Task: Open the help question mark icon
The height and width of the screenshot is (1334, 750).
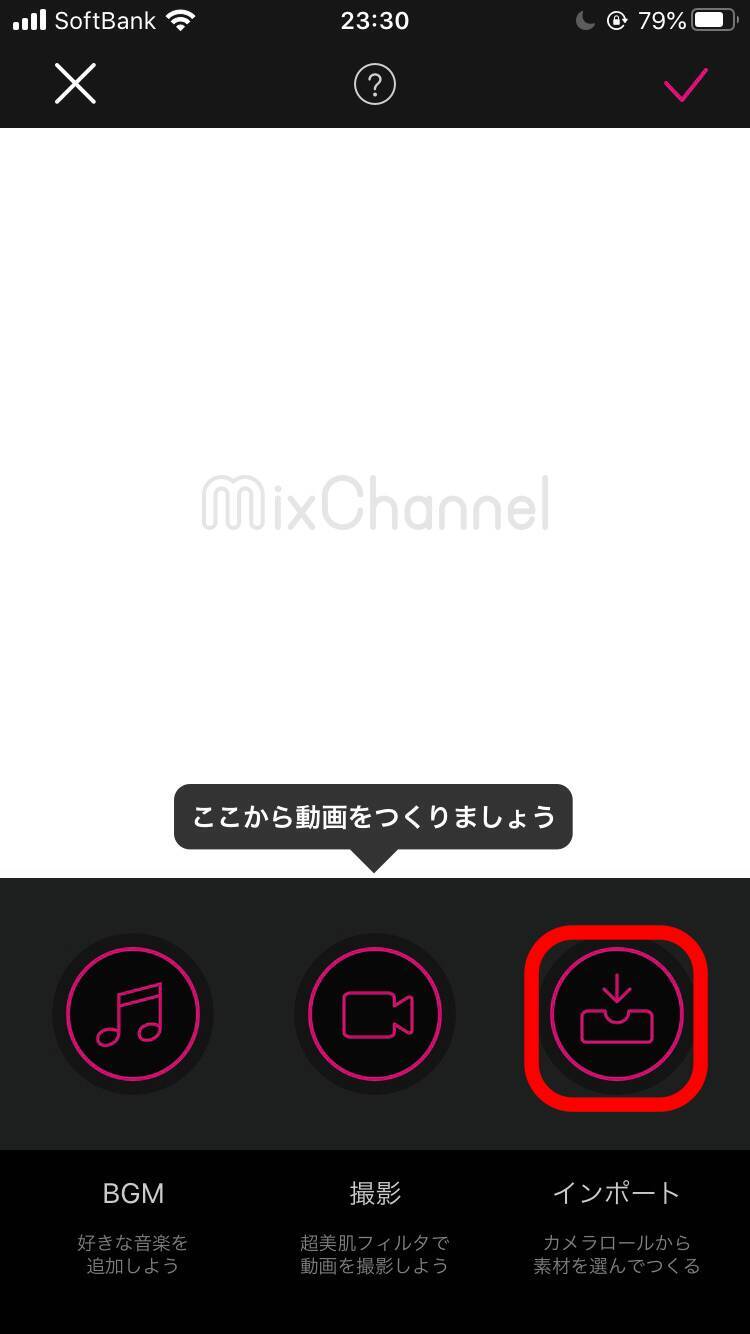Action: click(x=375, y=85)
